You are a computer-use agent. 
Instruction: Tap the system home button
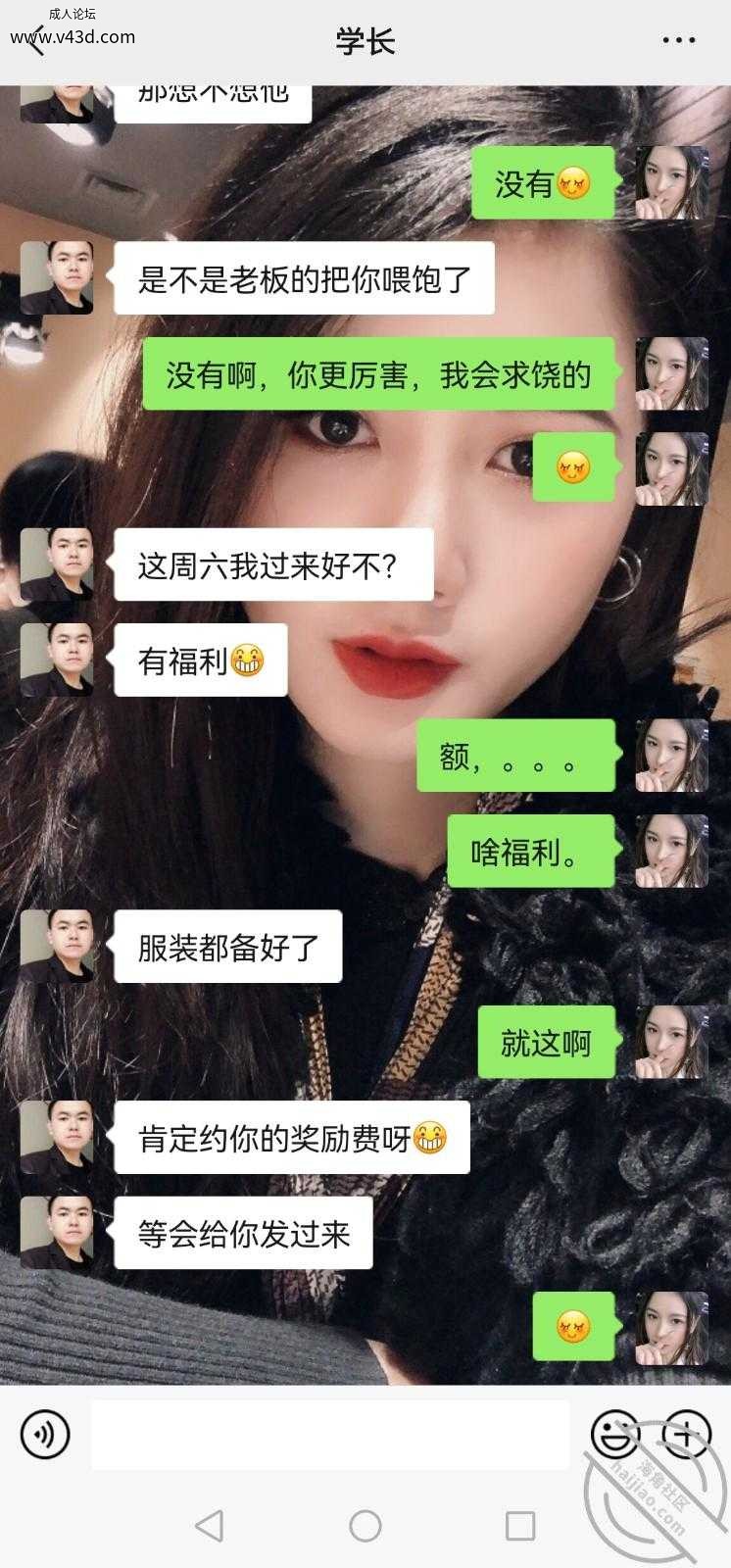point(365,1526)
